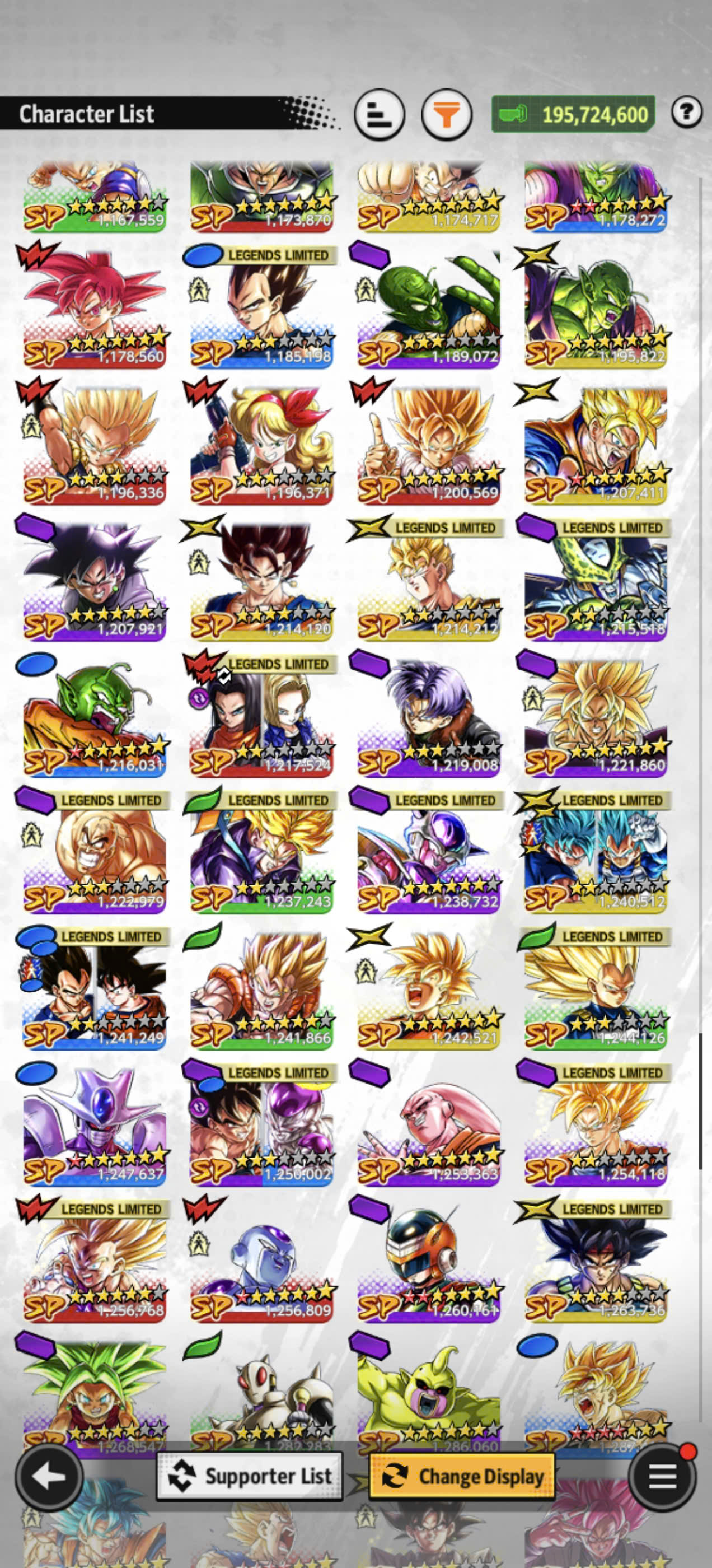This screenshot has width=712, height=1568.
Task: Tap Change Display button
Action: click(x=462, y=1476)
